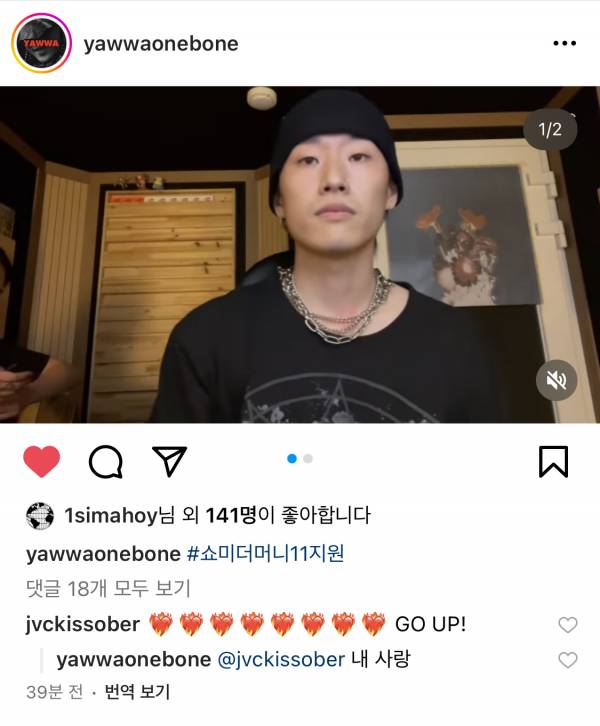The image size is (600, 726).
Task: Open the yawwaonebone username in the header
Action: click(162, 44)
